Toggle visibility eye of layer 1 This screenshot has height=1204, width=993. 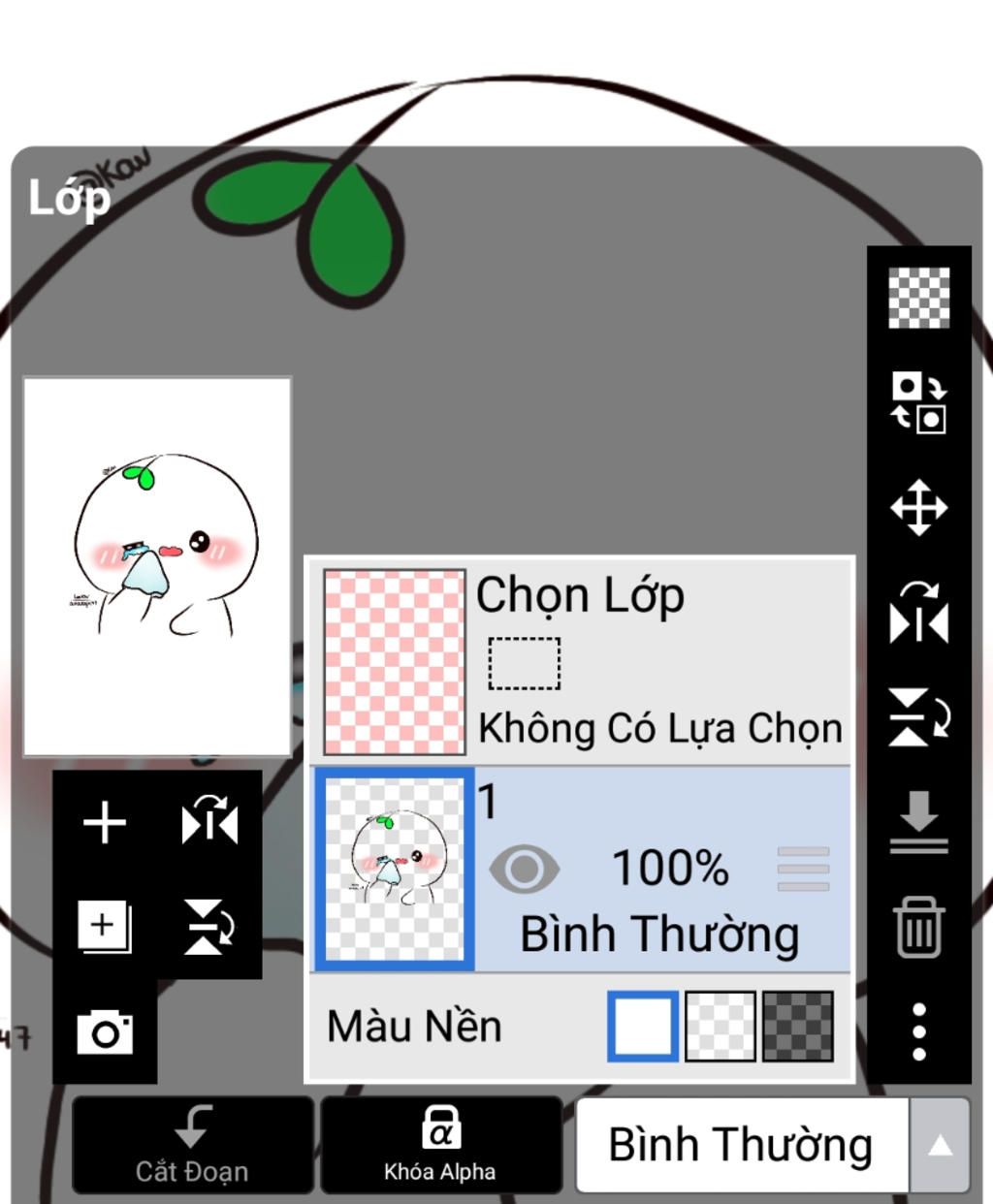tap(524, 869)
